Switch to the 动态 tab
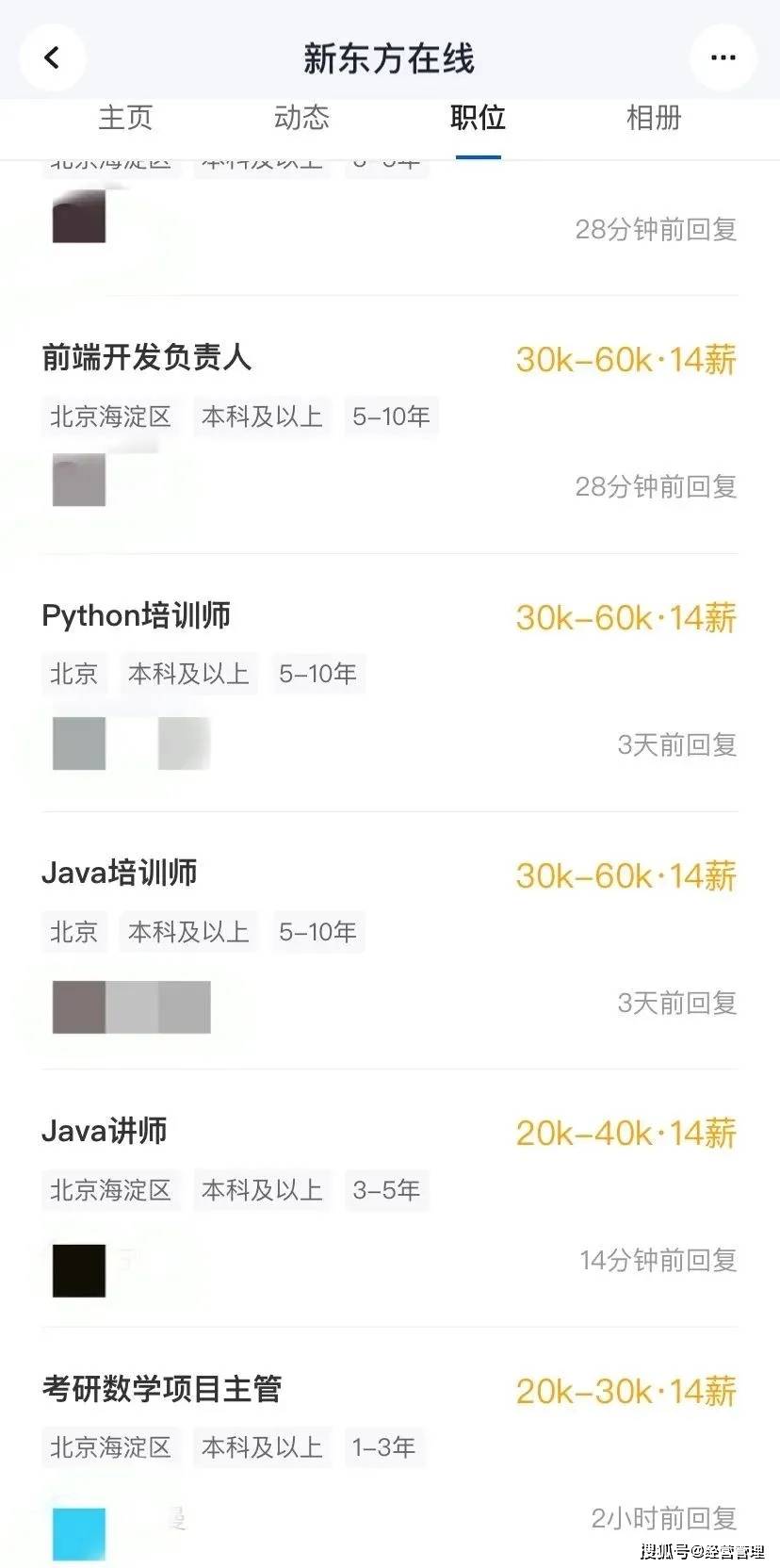Viewport: 780px width, 1568px height. [301, 118]
